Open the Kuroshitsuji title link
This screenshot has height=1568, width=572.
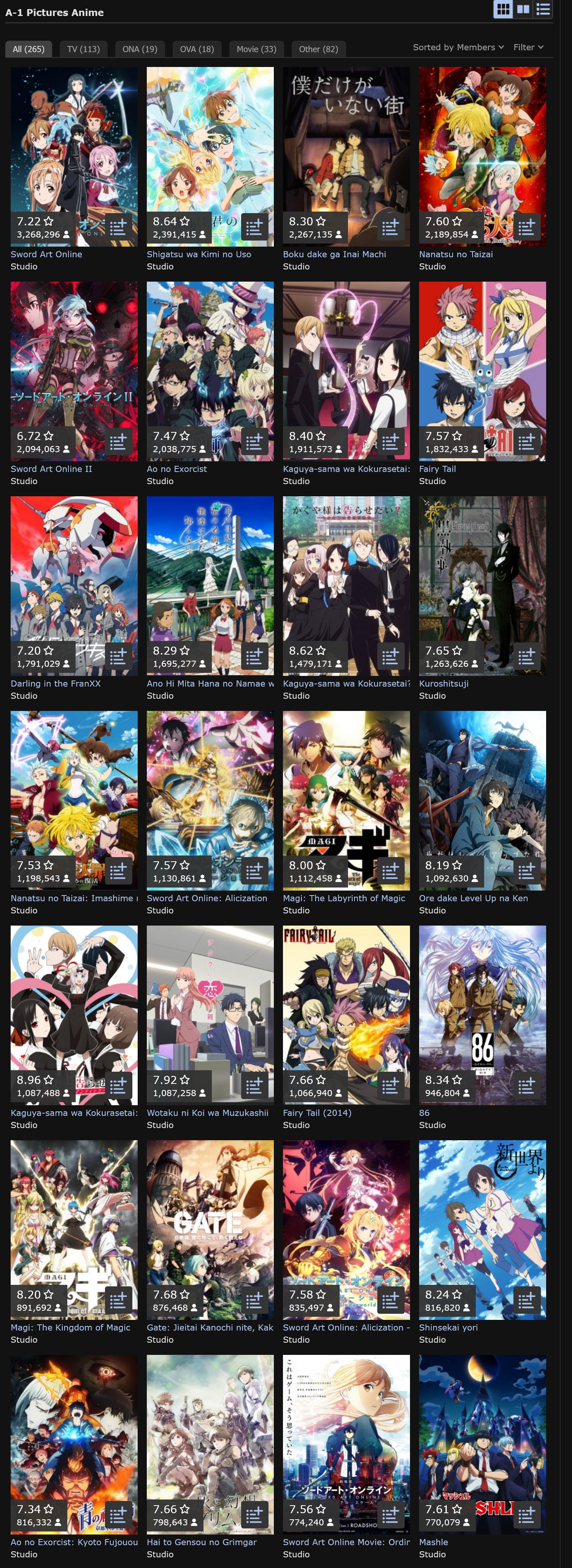(443, 684)
